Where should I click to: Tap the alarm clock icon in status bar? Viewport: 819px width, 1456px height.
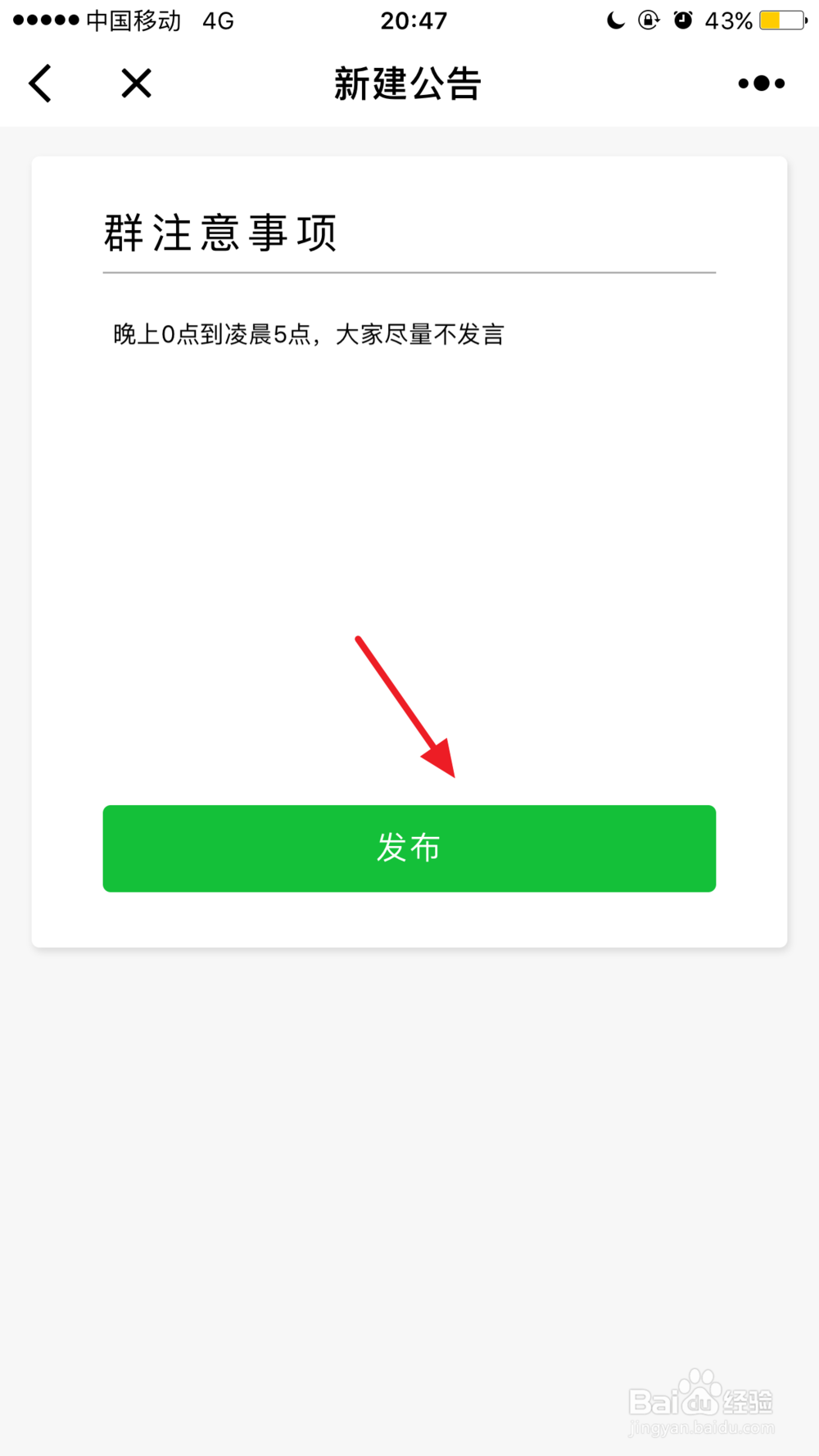click(684, 20)
